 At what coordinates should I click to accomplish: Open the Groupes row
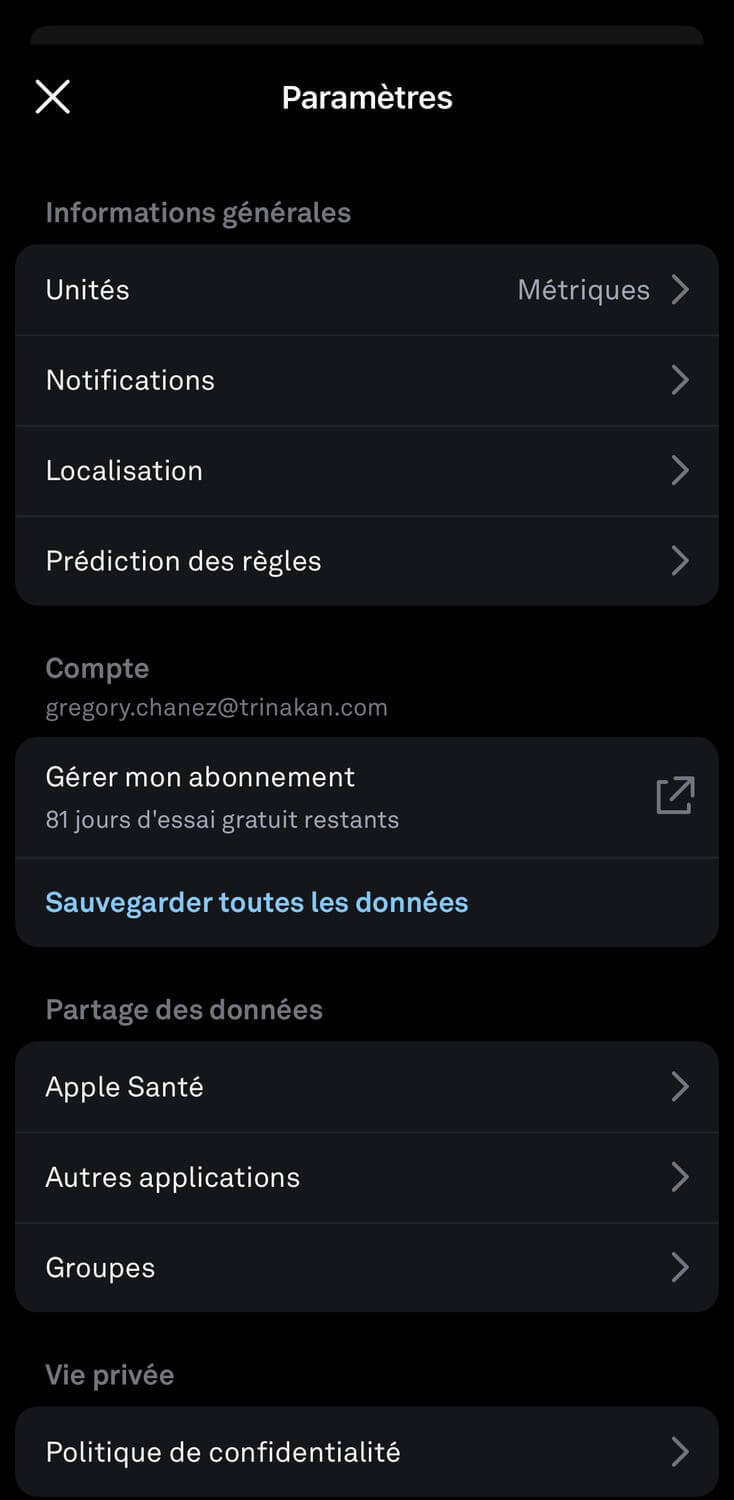coord(367,1267)
